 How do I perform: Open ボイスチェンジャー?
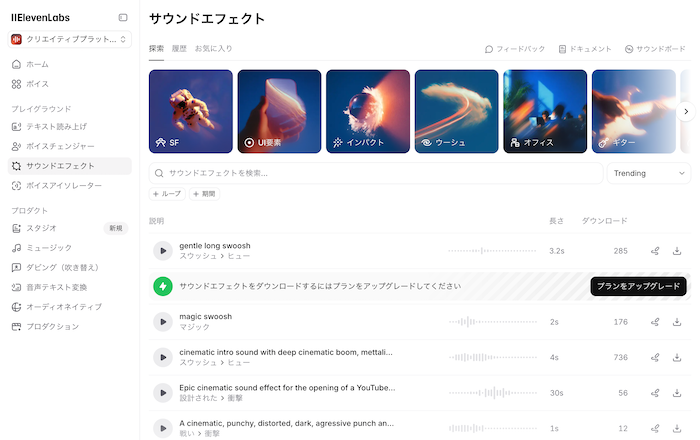[x=60, y=146]
